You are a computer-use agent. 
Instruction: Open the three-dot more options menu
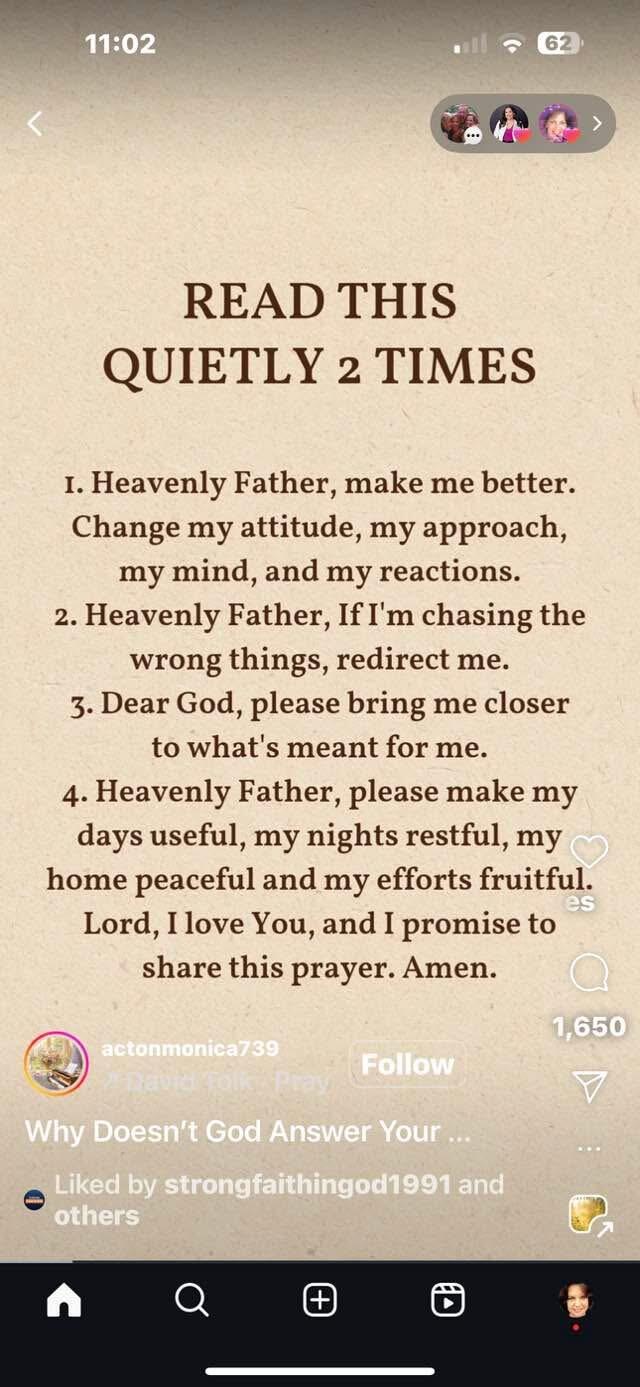point(590,1148)
